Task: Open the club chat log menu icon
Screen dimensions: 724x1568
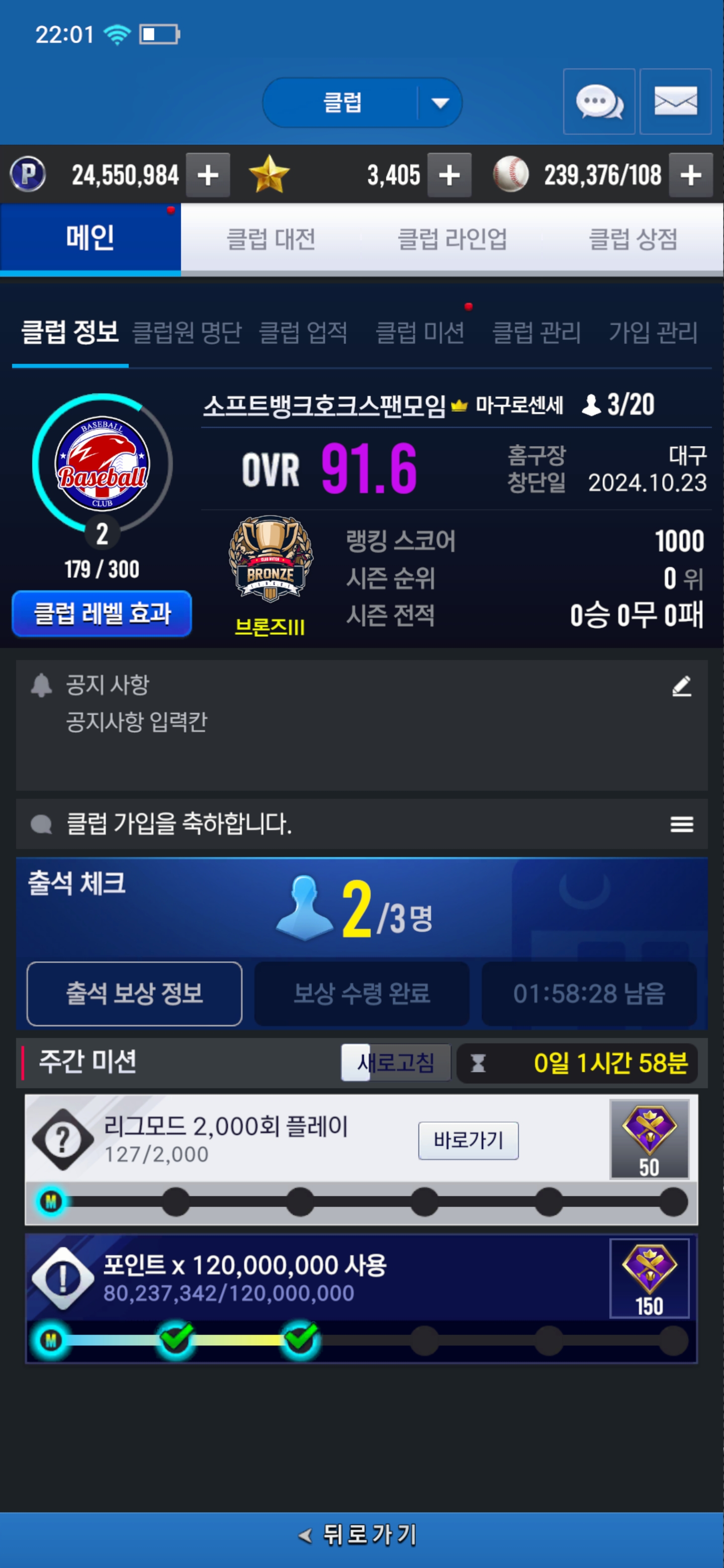Action: point(681,824)
